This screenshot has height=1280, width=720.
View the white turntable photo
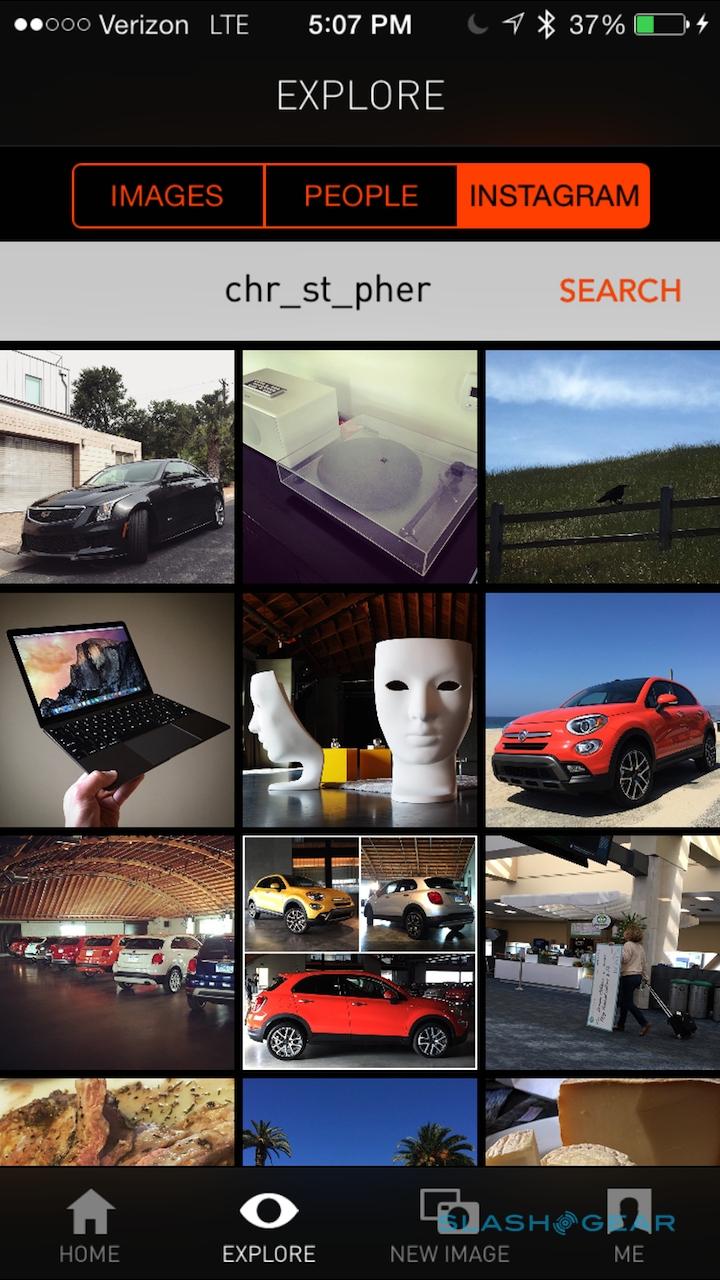360,466
